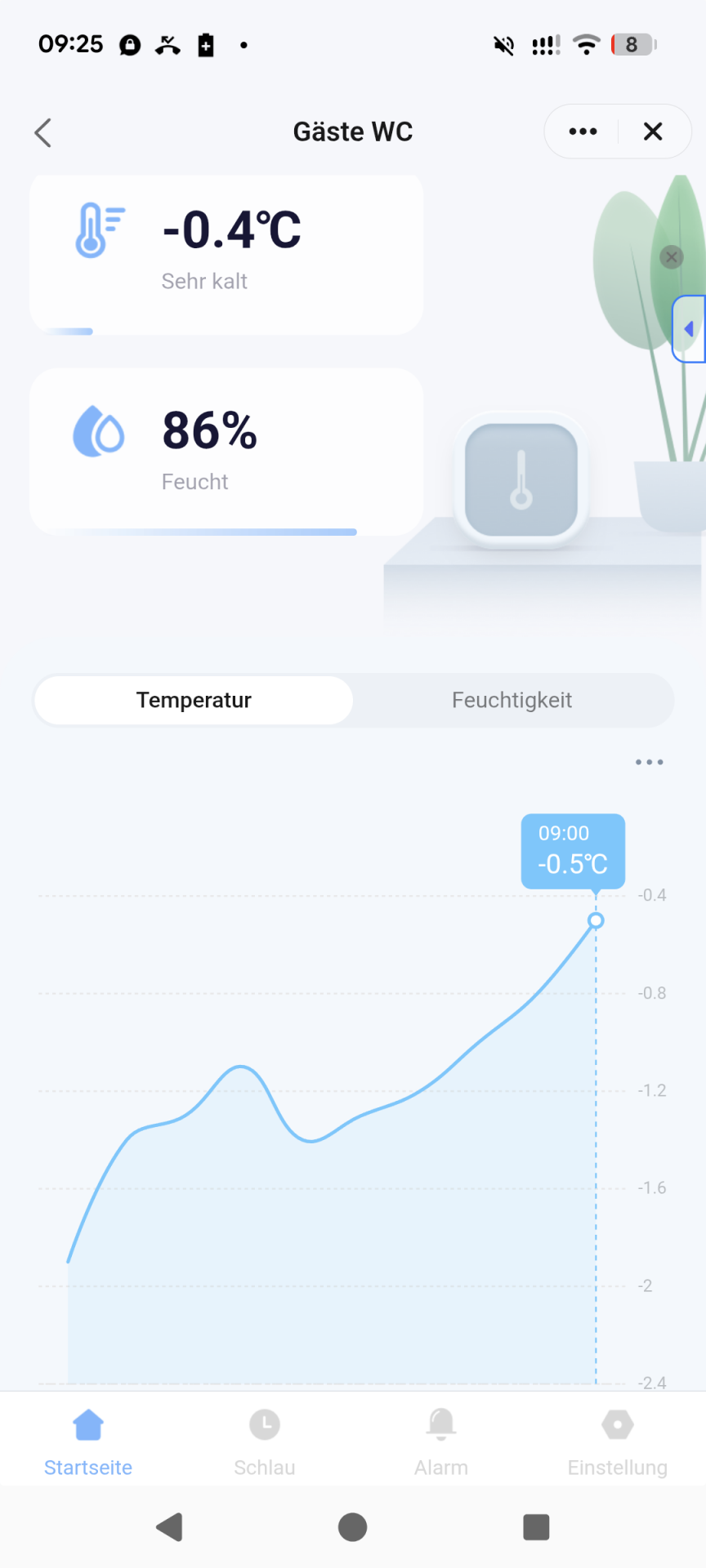Viewport: 706px width, 1568px height.
Task: Go to the Startseite tab
Action: [x=88, y=1442]
